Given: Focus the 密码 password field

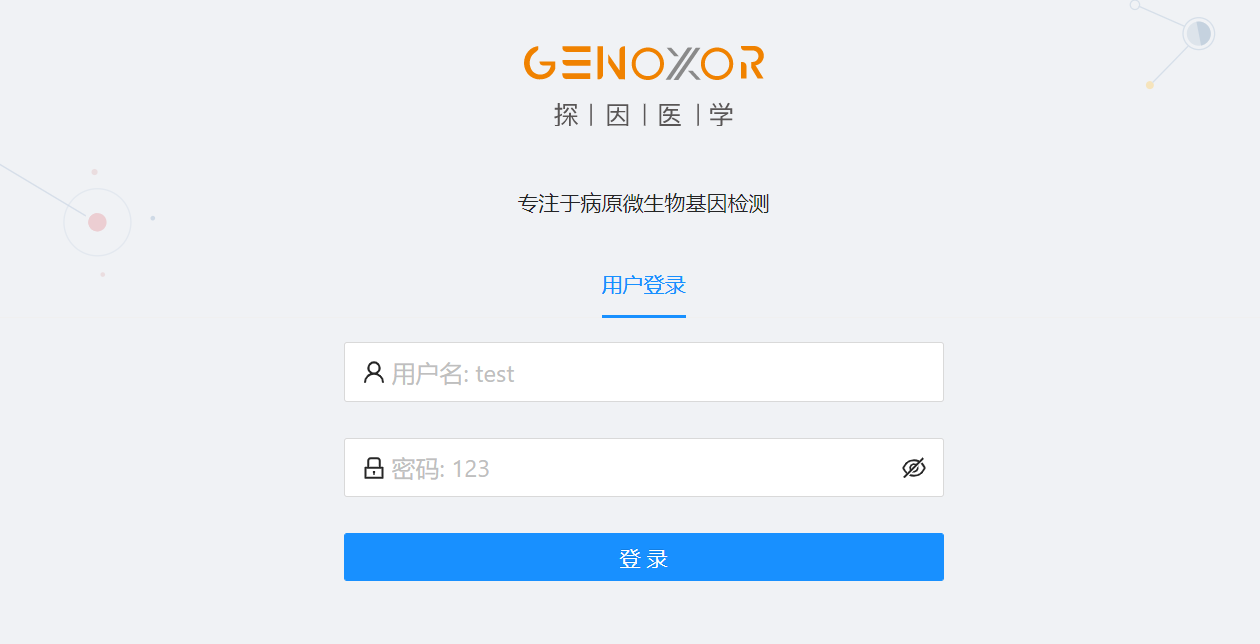Looking at the screenshot, I should click(640, 468).
